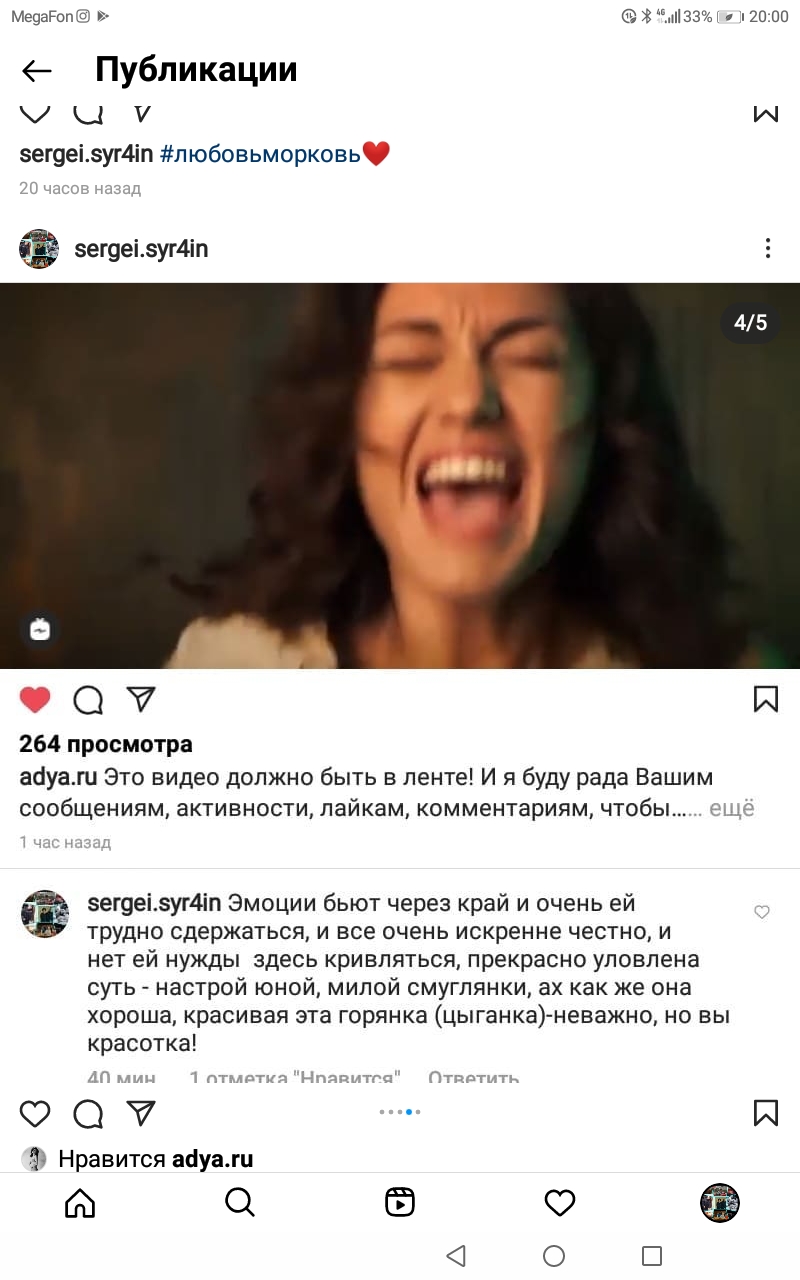
Task: Go back from Публикации screen
Action: coord(37,70)
